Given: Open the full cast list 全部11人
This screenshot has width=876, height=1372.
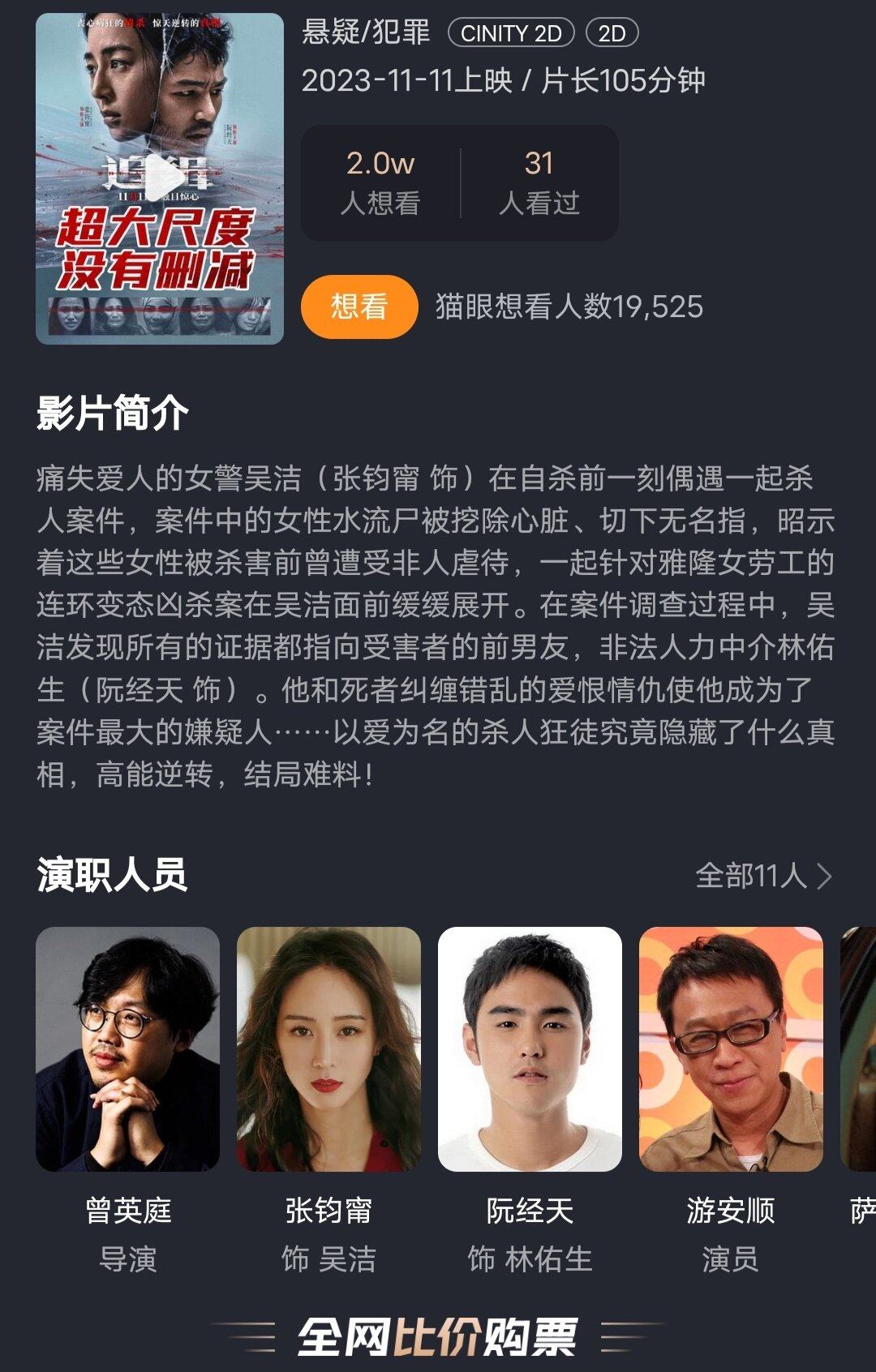Looking at the screenshot, I should 763,876.
